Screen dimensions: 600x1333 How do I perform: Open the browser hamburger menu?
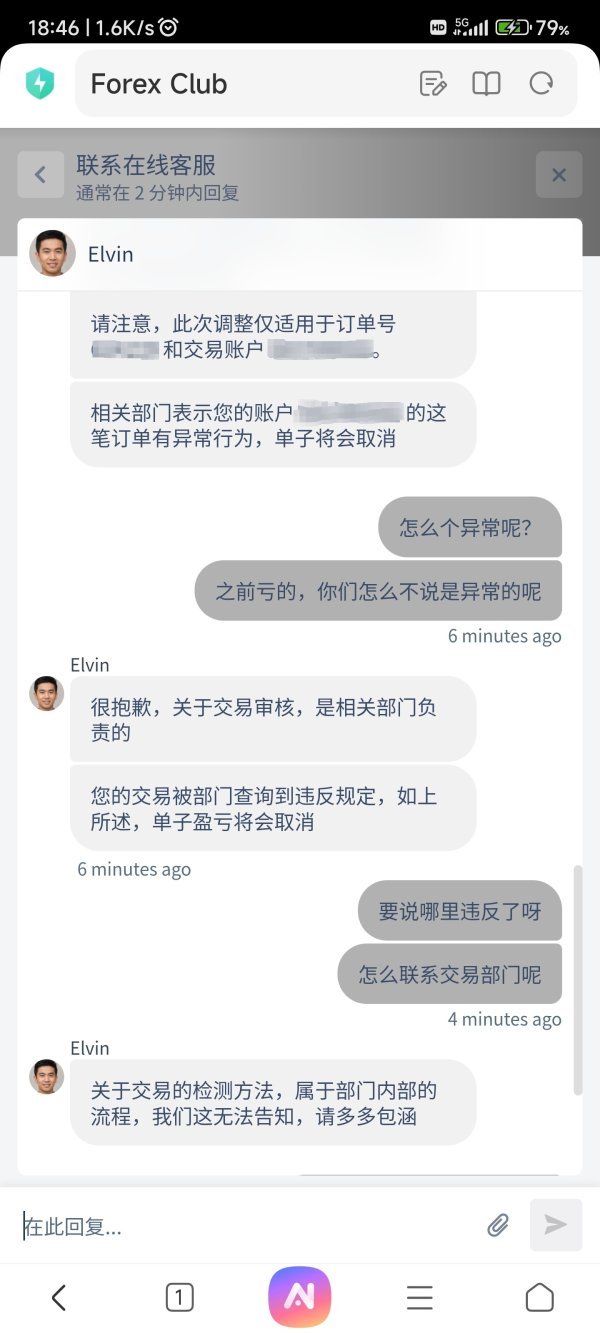click(x=420, y=1298)
